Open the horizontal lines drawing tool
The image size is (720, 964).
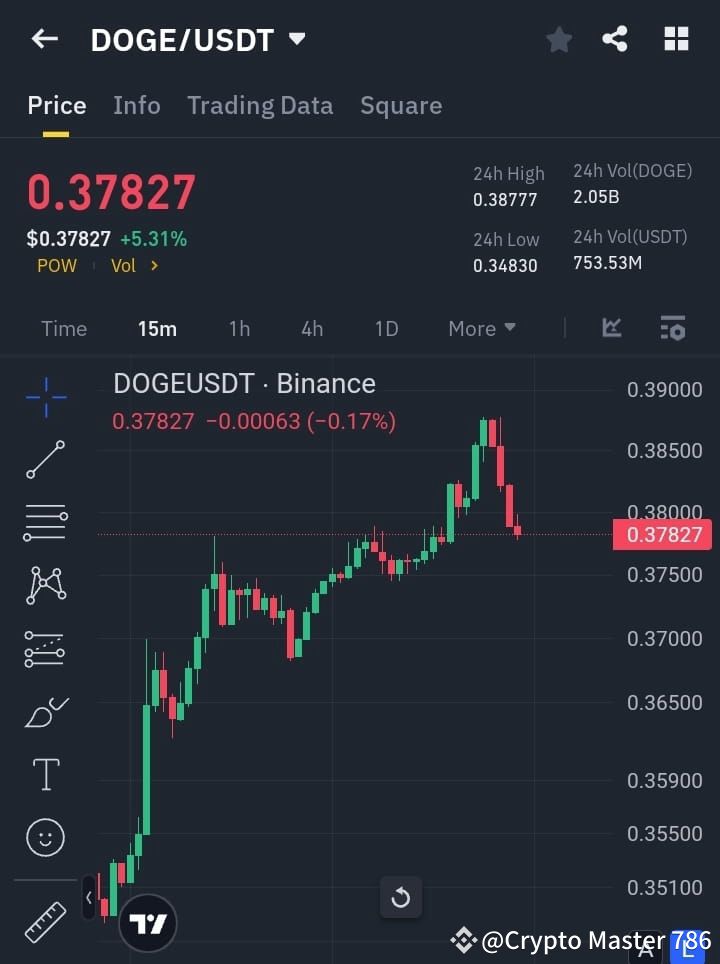point(45,523)
